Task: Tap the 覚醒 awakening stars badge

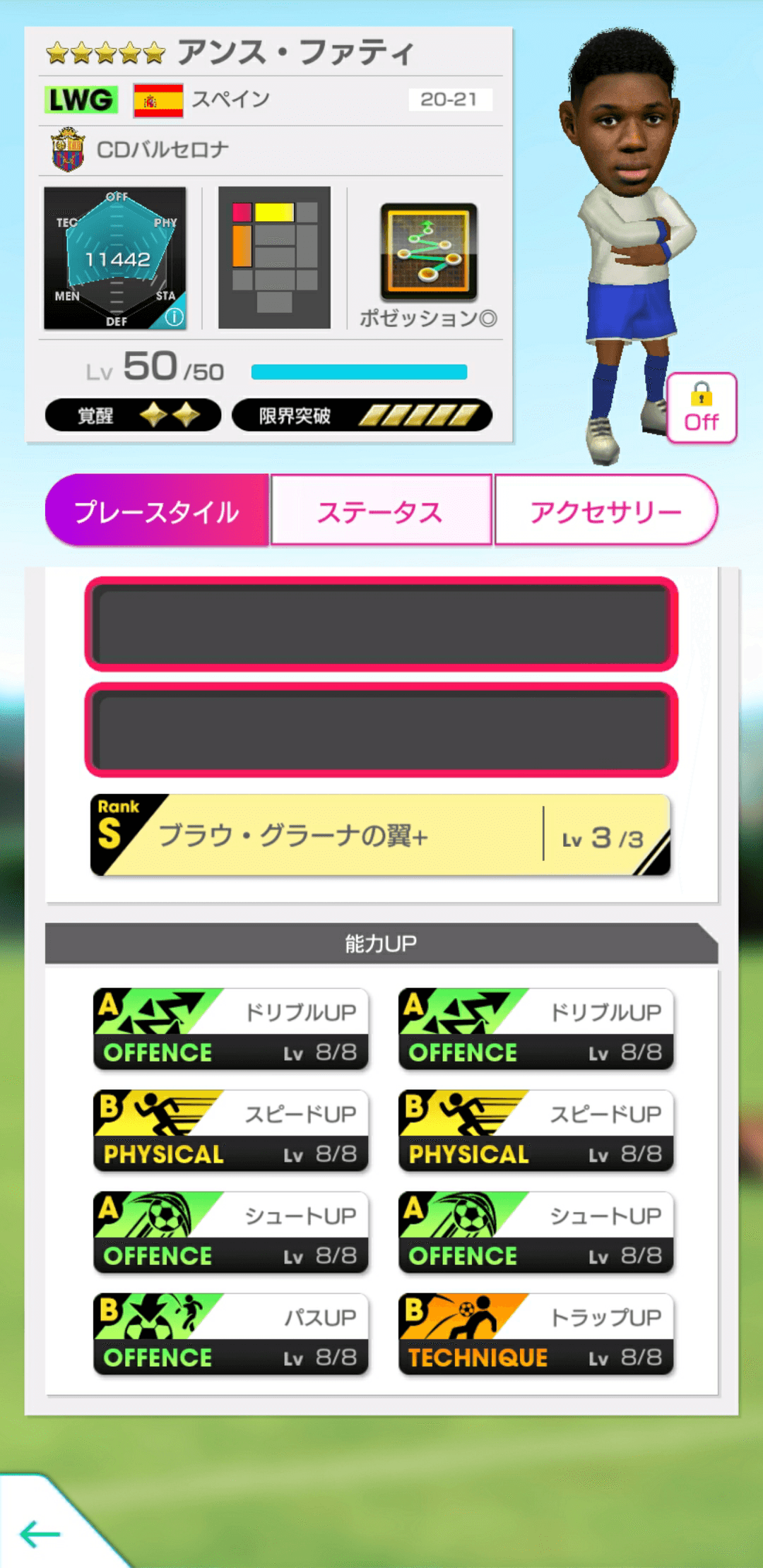Action: coord(131,415)
